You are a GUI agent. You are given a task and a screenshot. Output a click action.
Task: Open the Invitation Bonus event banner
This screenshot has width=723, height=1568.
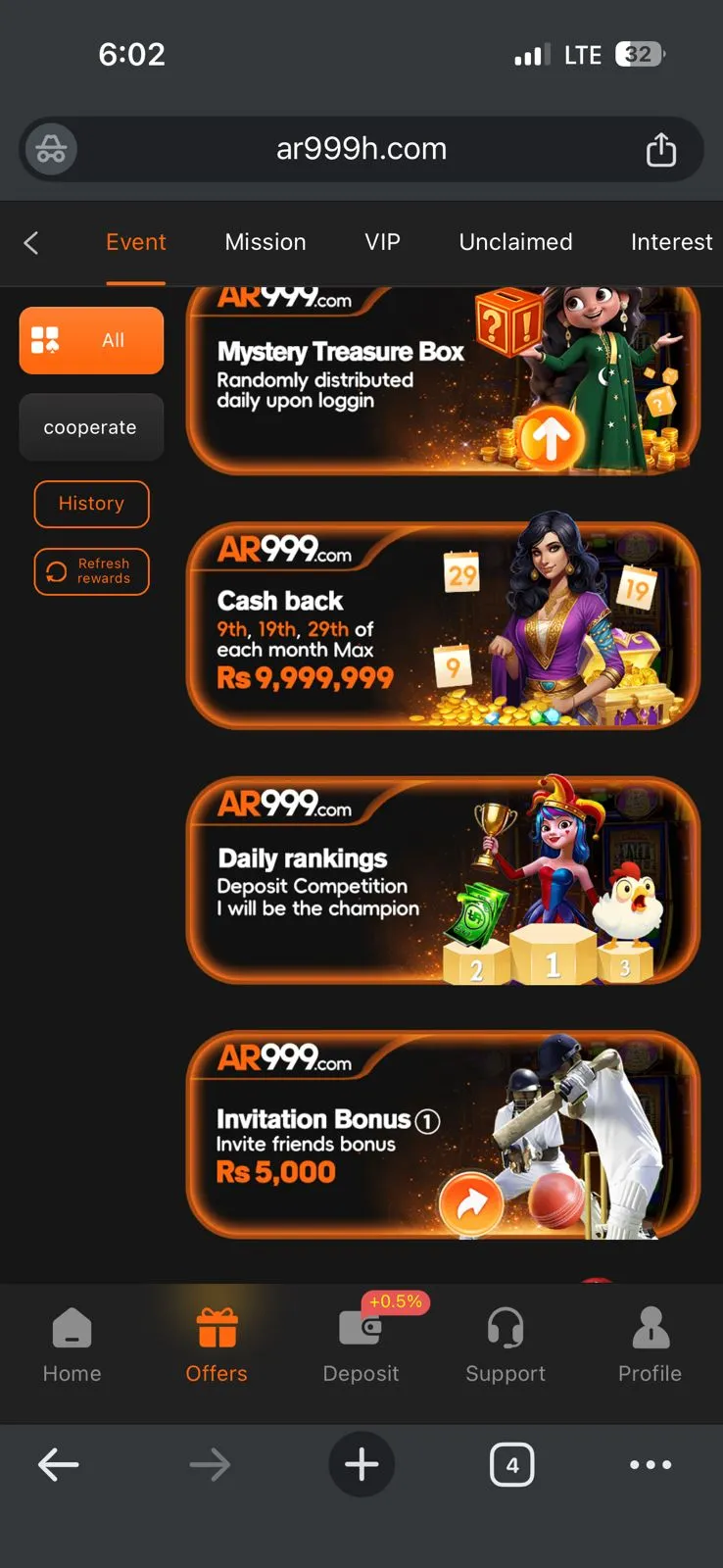tap(443, 1135)
